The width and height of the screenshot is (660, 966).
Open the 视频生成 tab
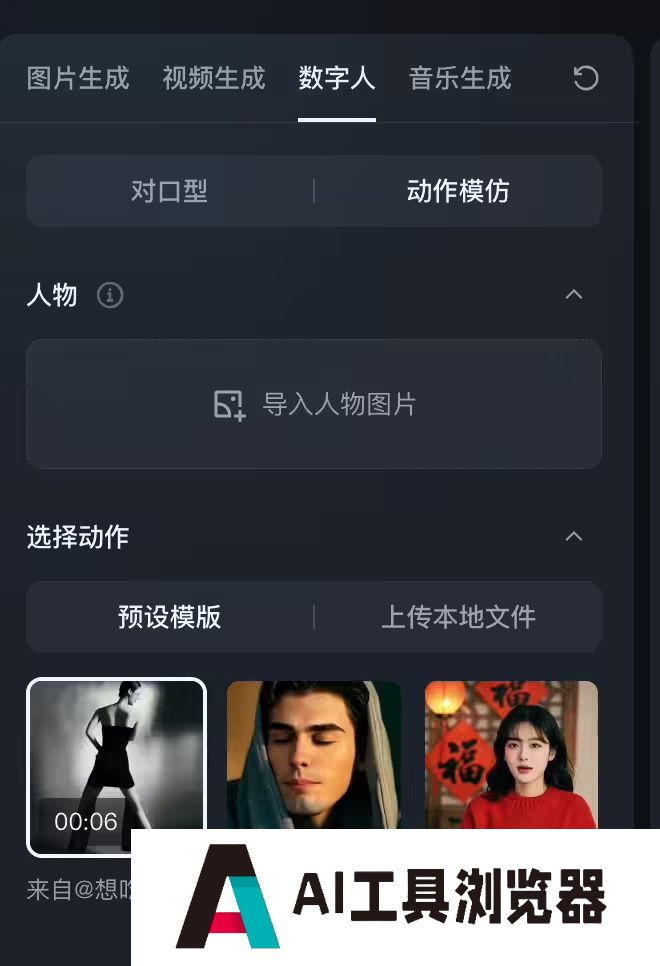click(x=214, y=78)
